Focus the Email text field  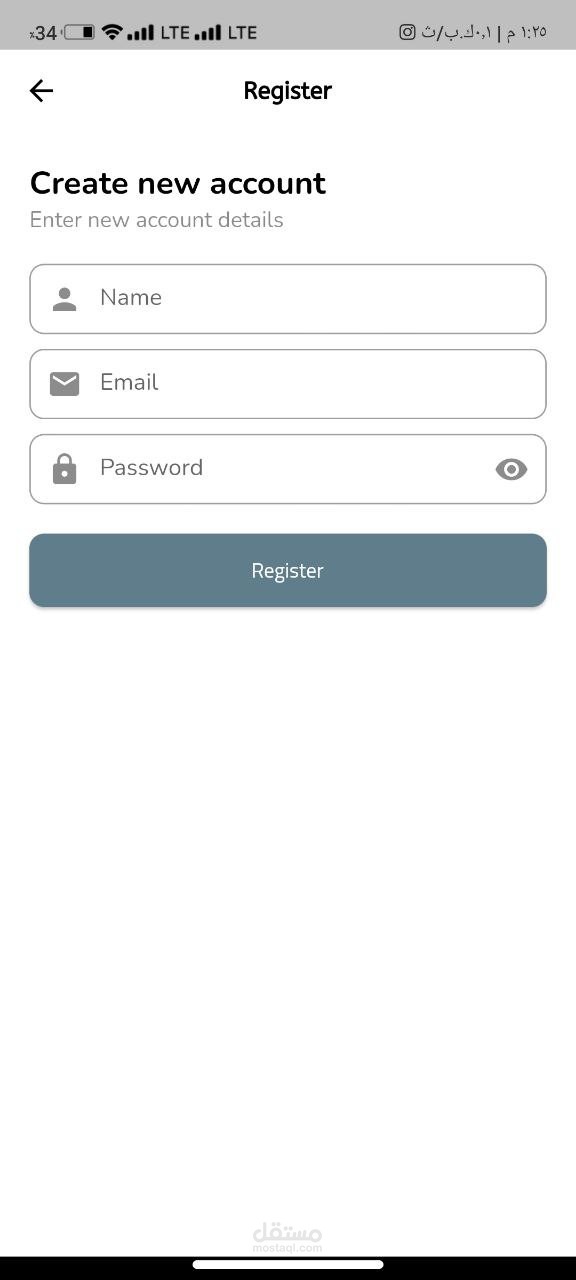tap(288, 384)
